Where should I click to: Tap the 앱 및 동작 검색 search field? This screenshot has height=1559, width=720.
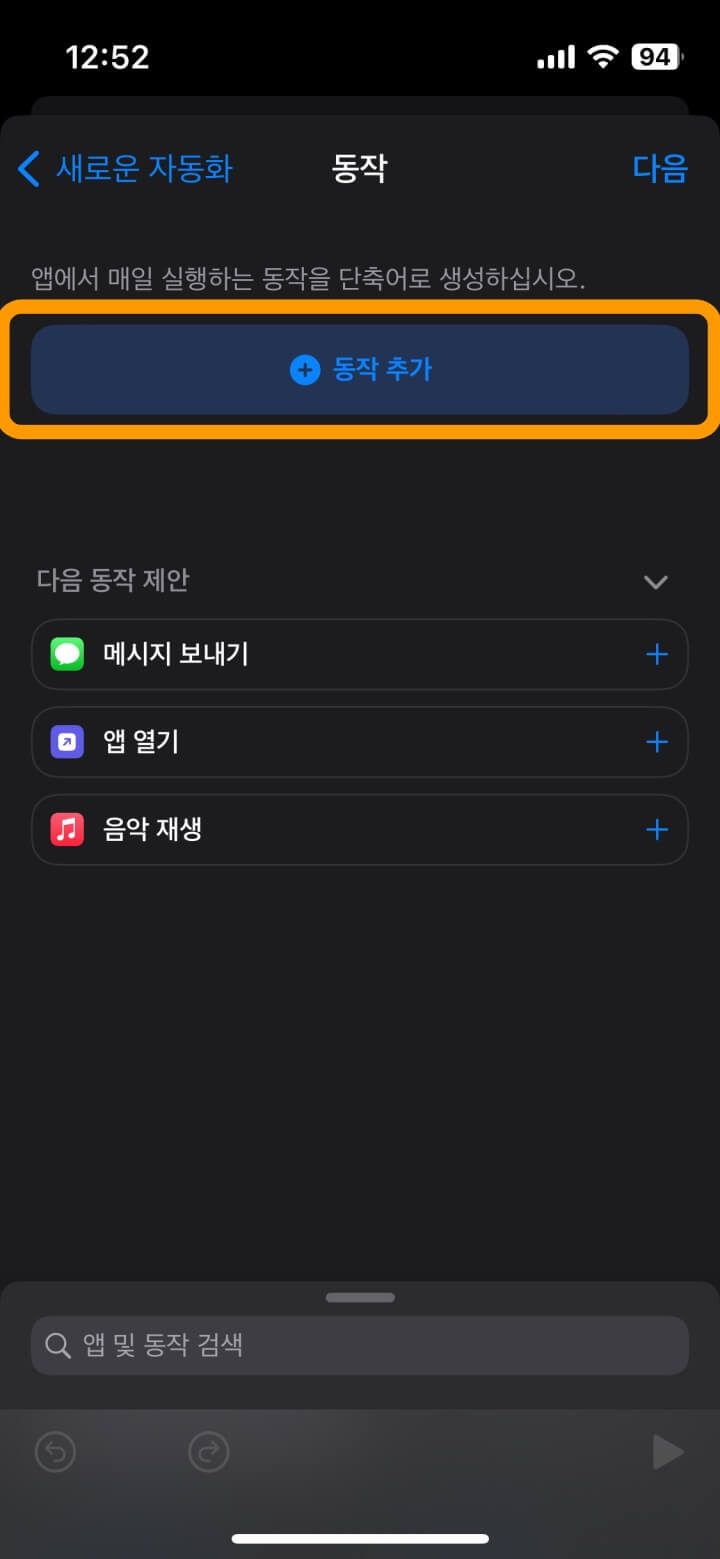click(x=360, y=1345)
